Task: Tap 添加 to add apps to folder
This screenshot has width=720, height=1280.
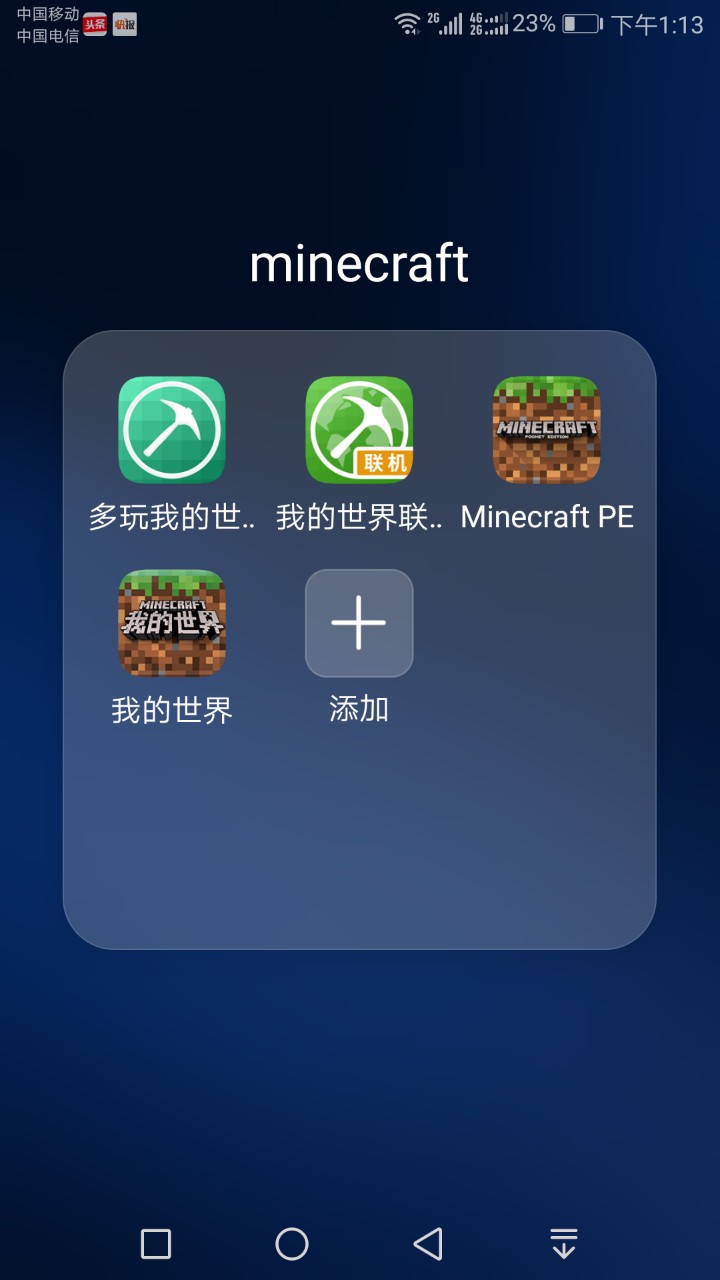Action: click(359, 623)
